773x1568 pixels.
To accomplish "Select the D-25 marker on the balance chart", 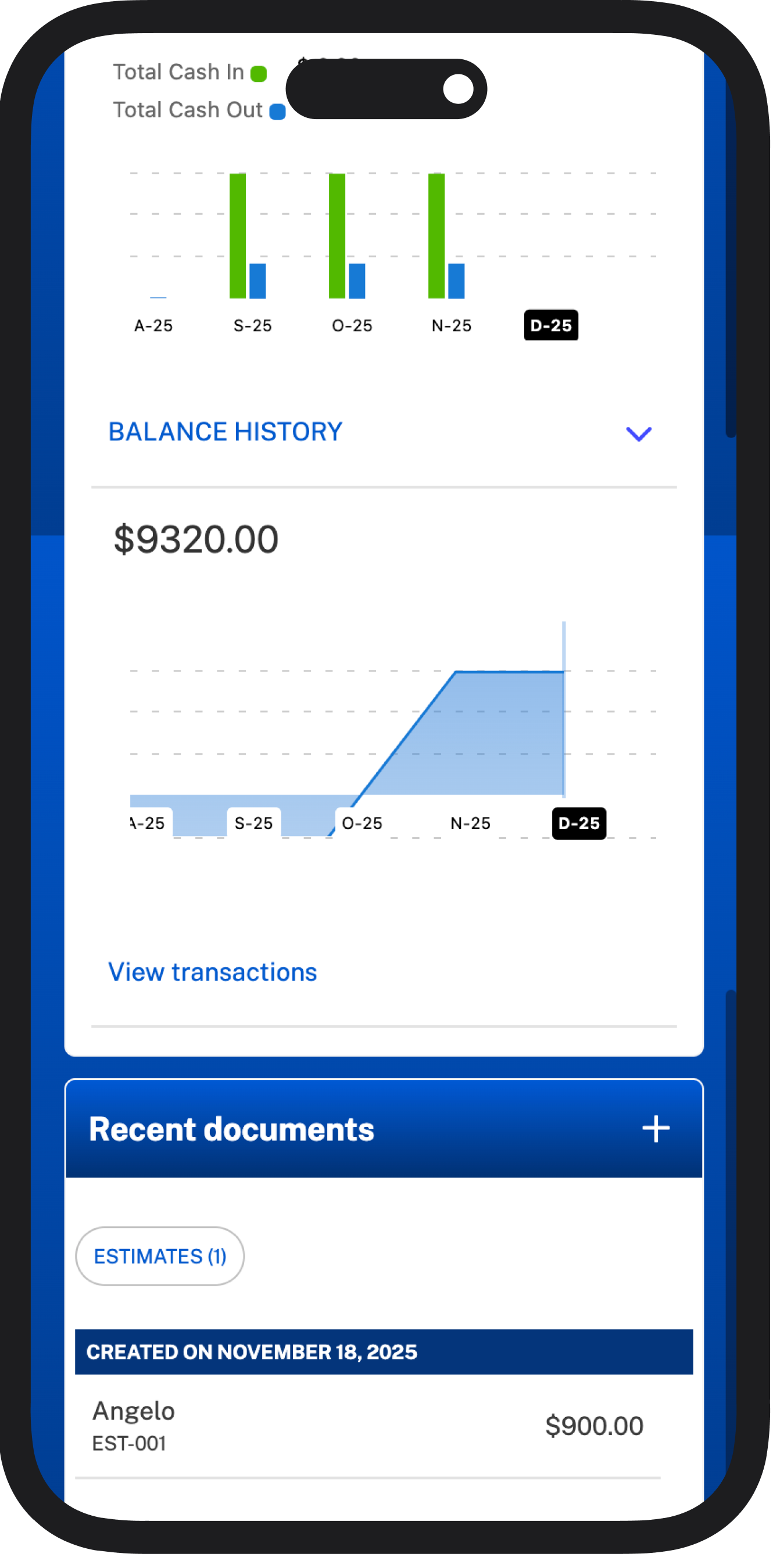I will coord(578,823).
